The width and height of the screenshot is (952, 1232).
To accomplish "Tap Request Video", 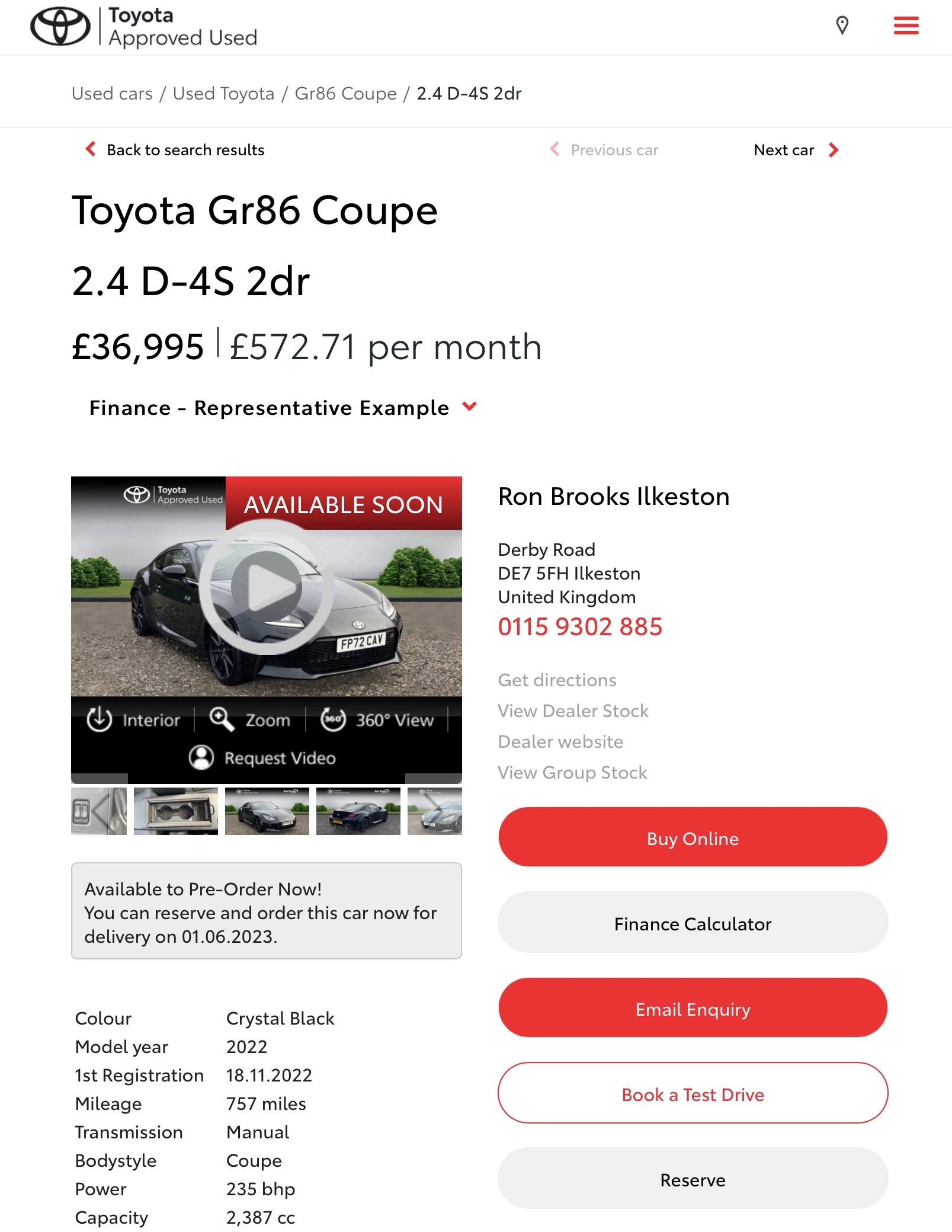I will tap(262, 757).
